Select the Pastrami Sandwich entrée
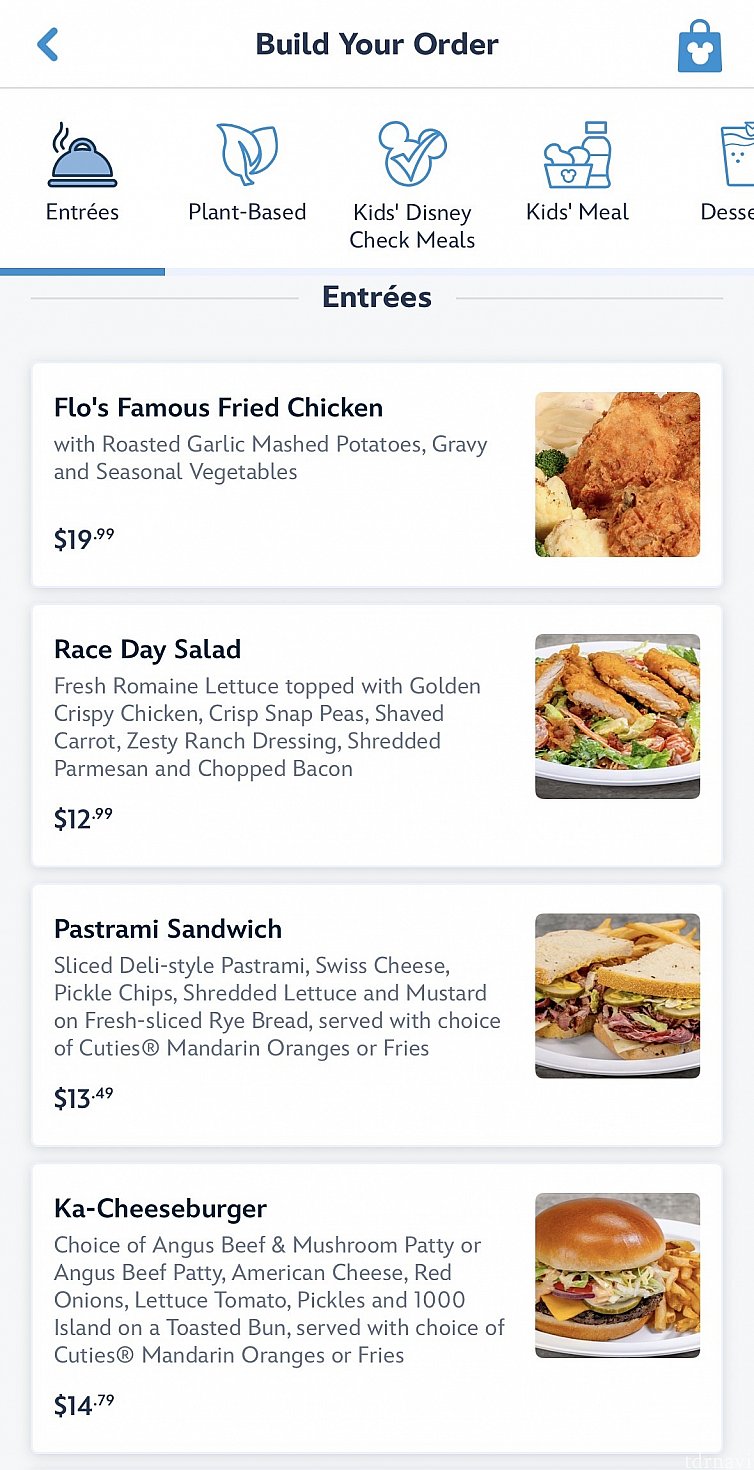The width and height of the screenshot is (754, 1470). (x=376, y=1014)
